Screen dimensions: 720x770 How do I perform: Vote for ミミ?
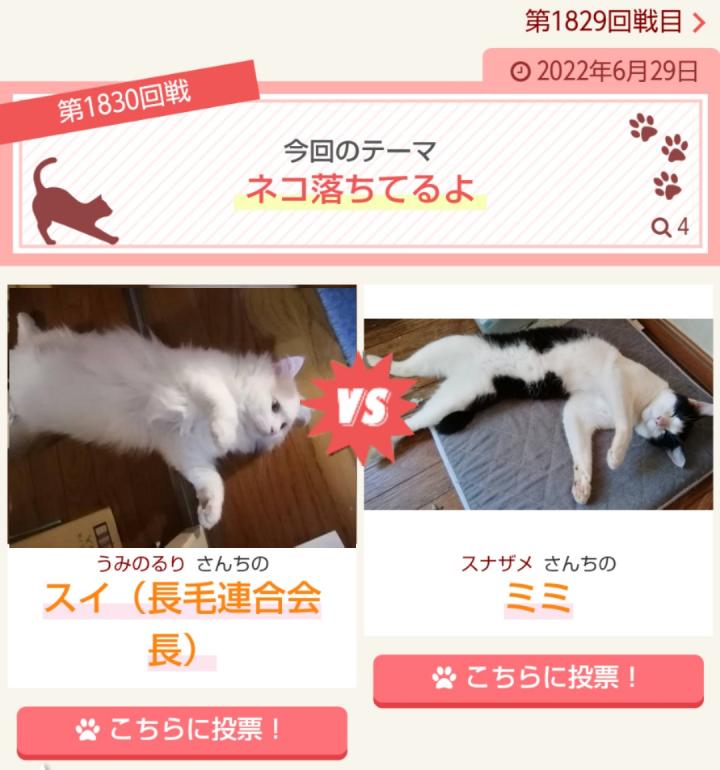tap(538, 678)
